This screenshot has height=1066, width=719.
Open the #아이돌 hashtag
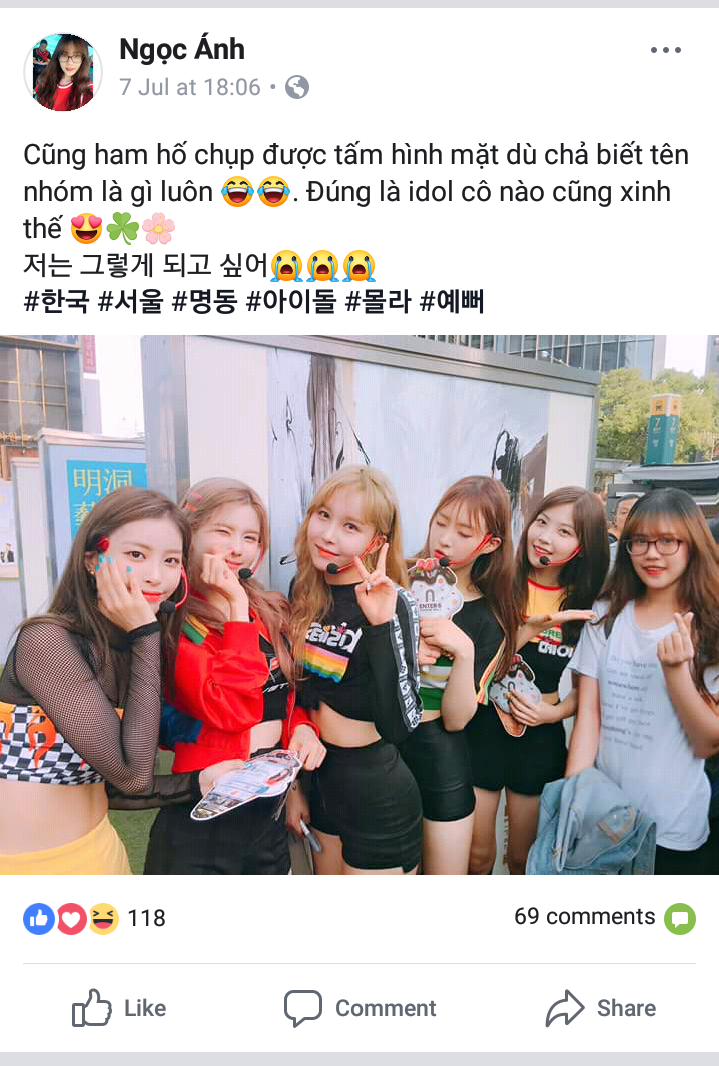(290, 301)
